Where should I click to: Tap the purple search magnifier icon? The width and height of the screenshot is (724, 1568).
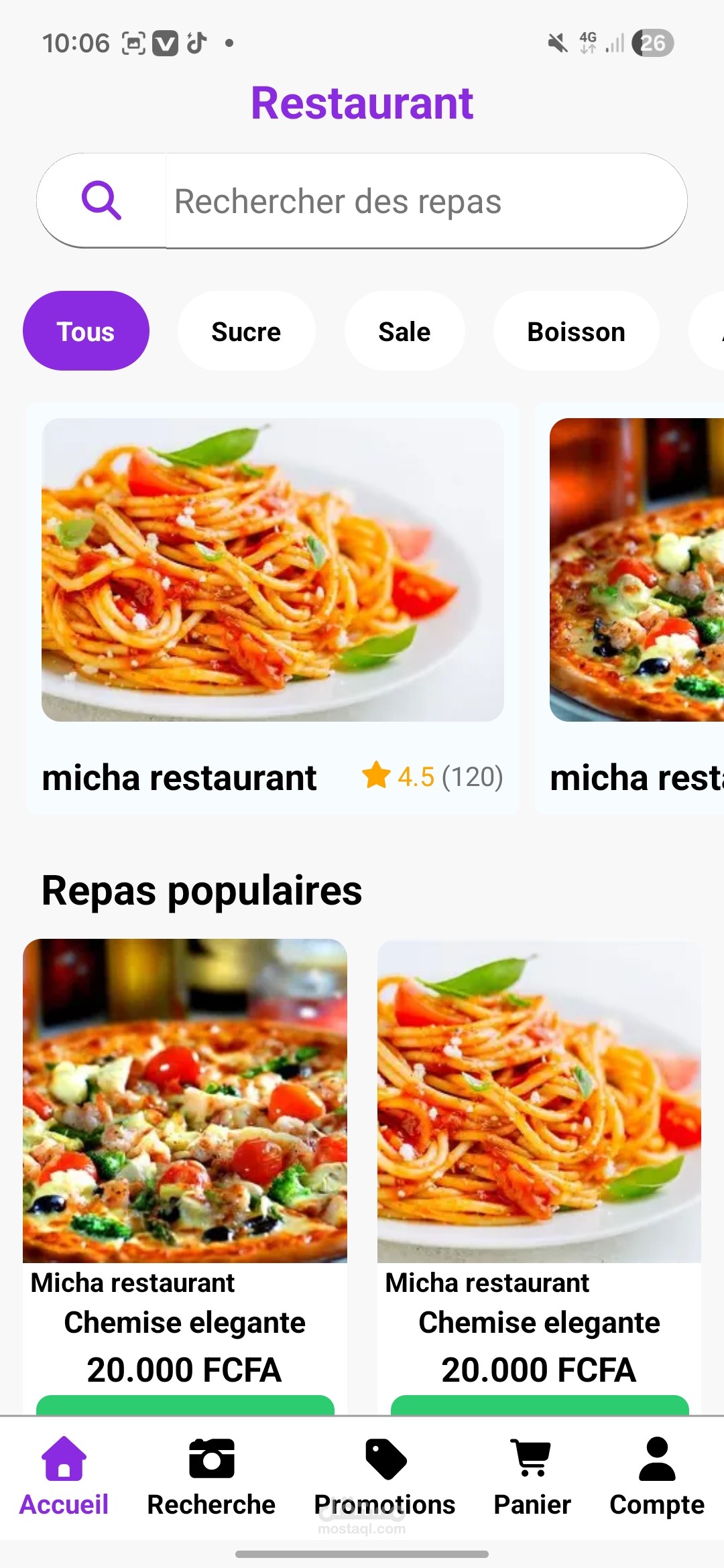(101, 200)
